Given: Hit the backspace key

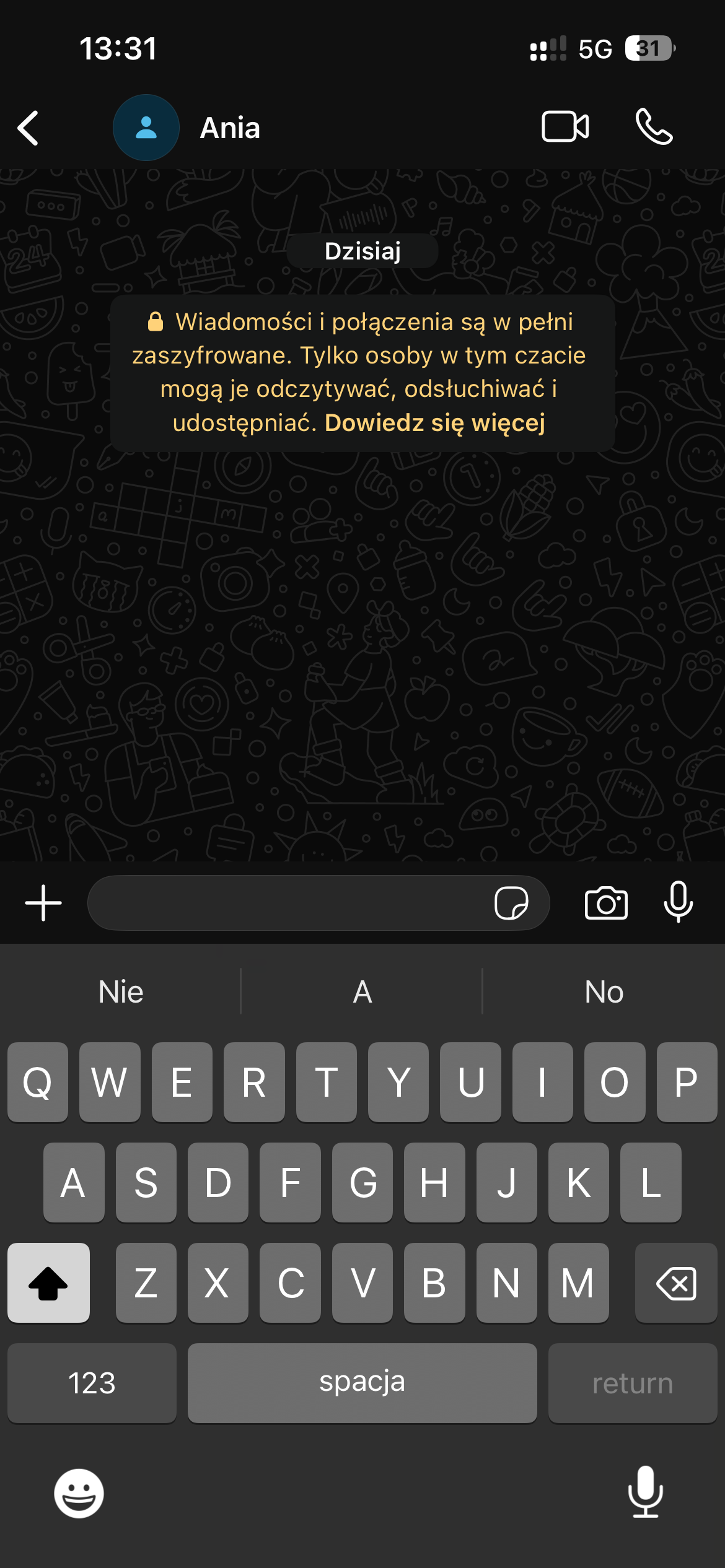Looking at the screenshot, I should pos(676,1283).
